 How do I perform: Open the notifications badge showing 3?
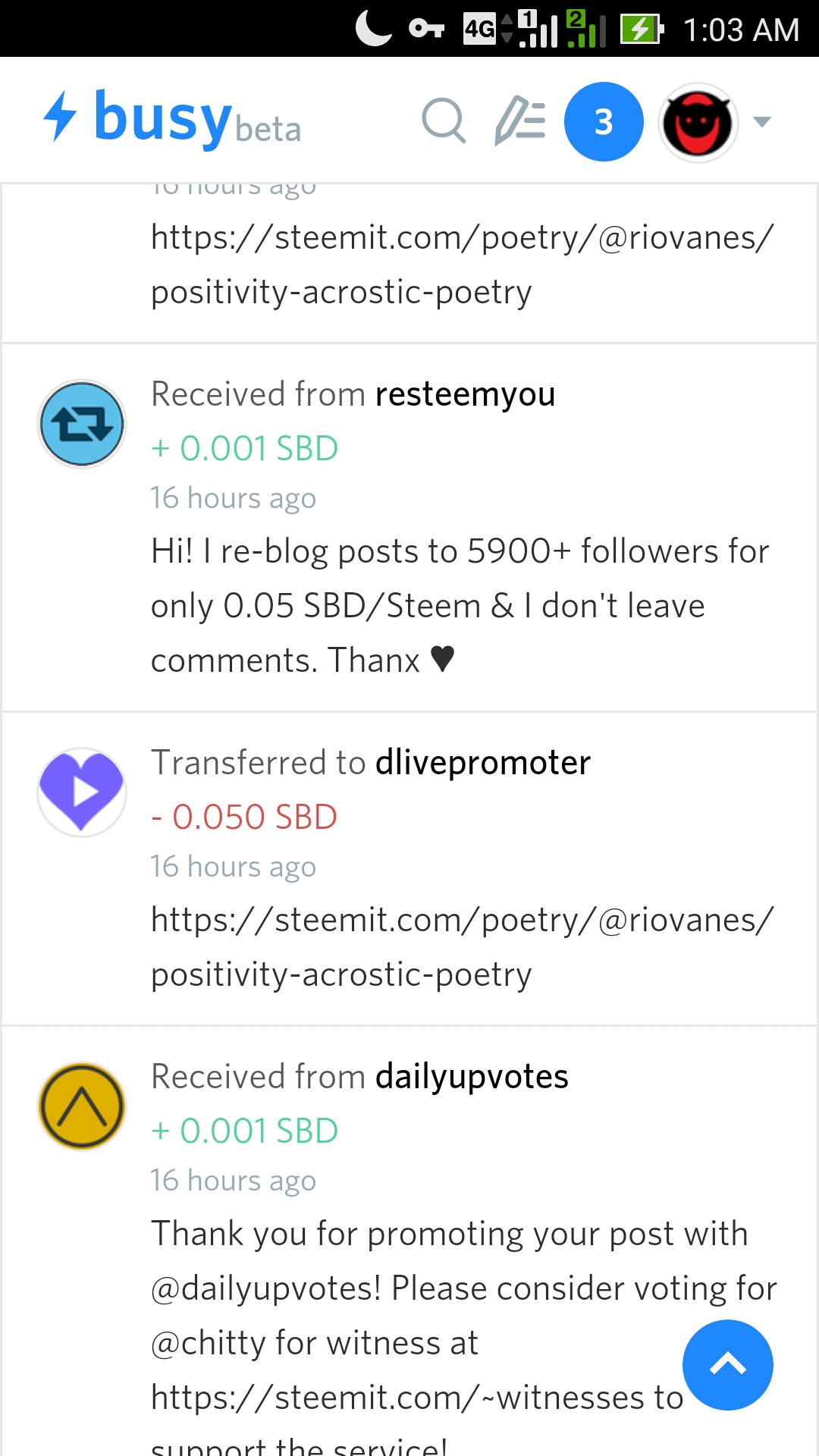(x=603, y=121)
